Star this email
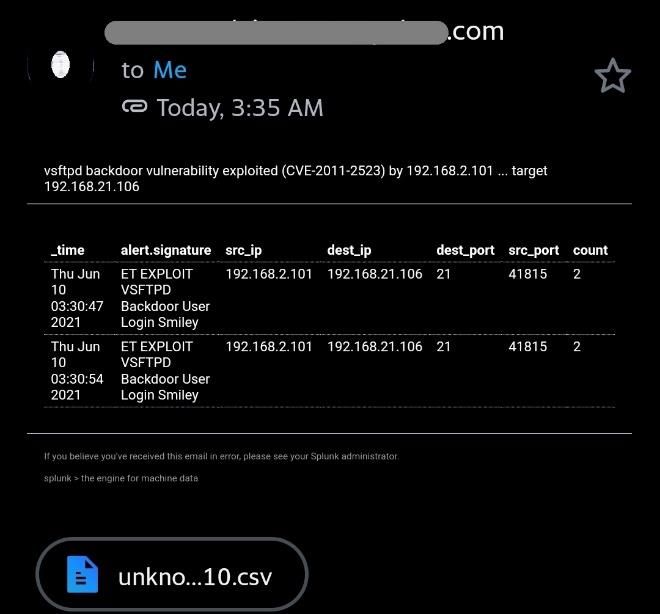 point(612,75)
